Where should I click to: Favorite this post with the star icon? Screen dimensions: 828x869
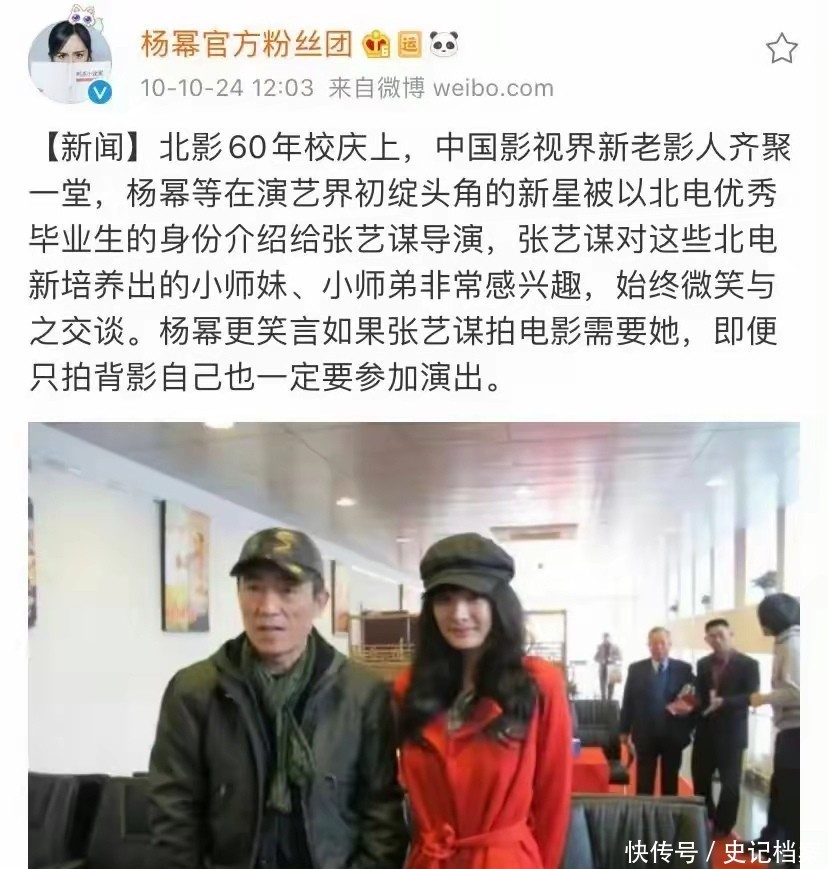[x=781, y=49]
